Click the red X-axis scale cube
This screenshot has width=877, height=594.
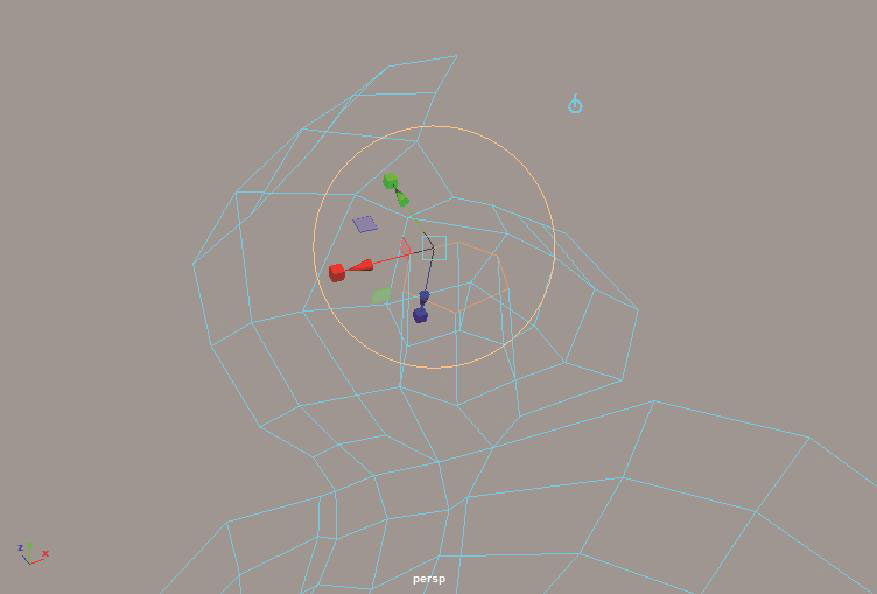coord(337,272)
